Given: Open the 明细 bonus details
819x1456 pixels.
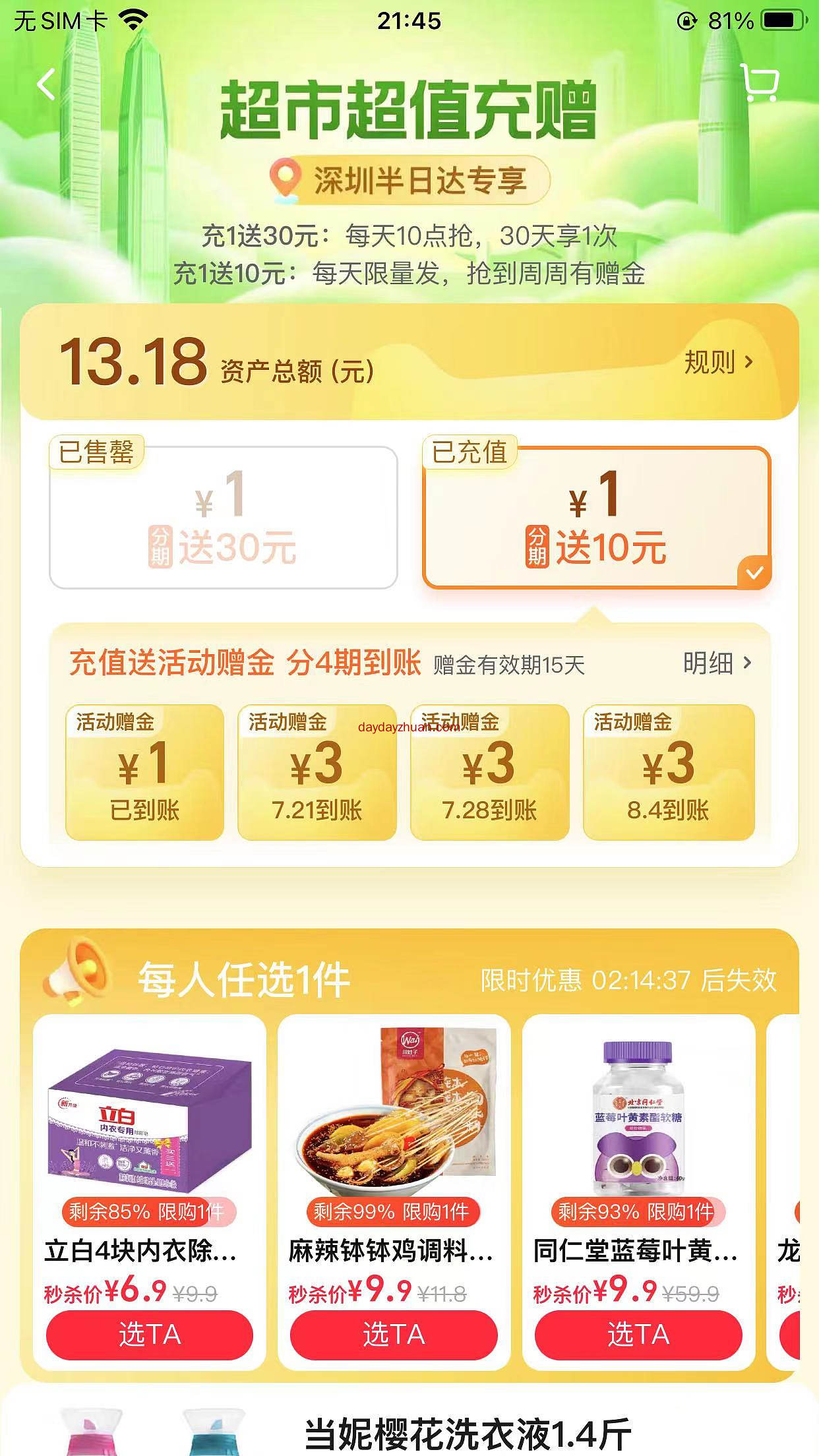Looking at the screenshot, I should click(x=716, y=663).
